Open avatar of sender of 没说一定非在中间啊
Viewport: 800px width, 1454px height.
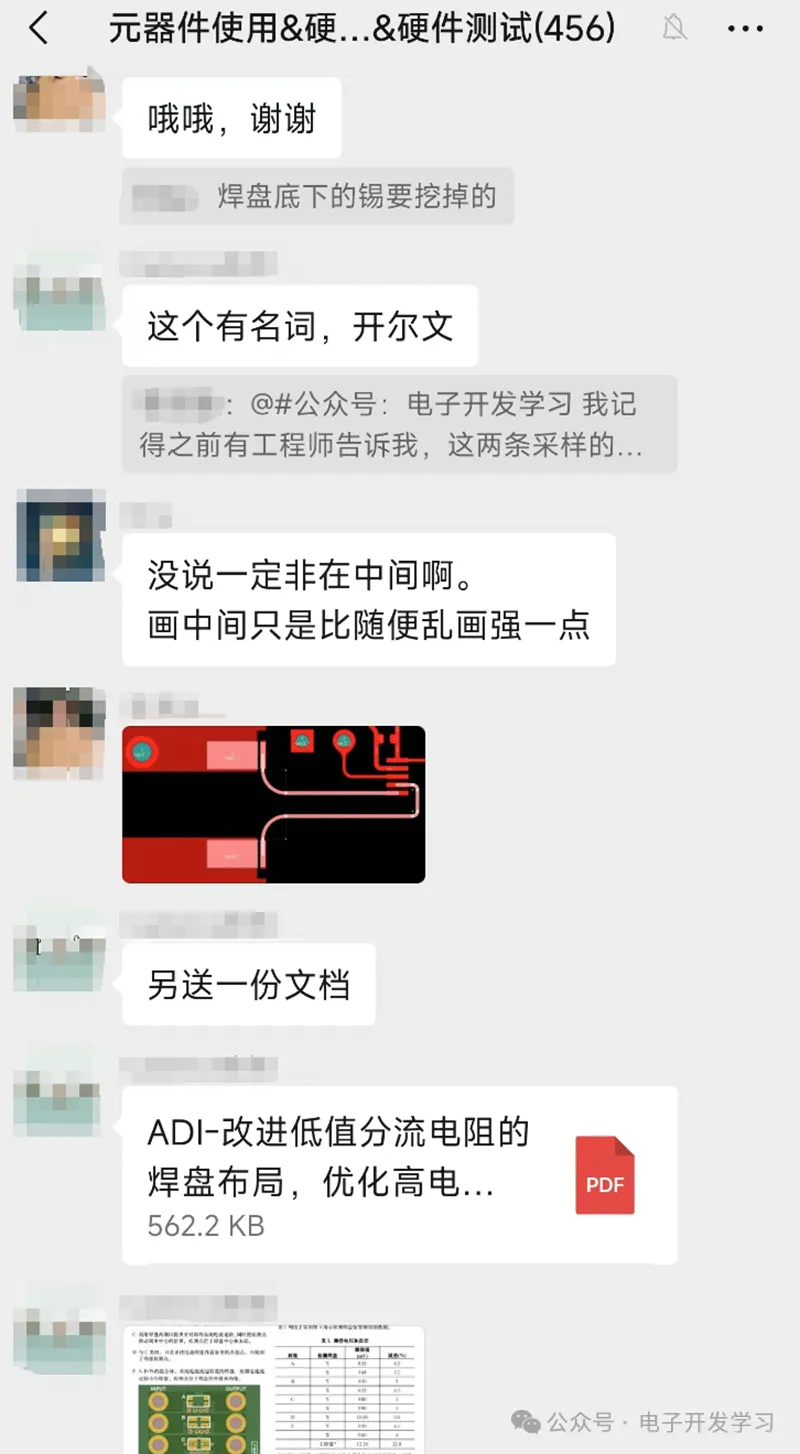(61, 535)
